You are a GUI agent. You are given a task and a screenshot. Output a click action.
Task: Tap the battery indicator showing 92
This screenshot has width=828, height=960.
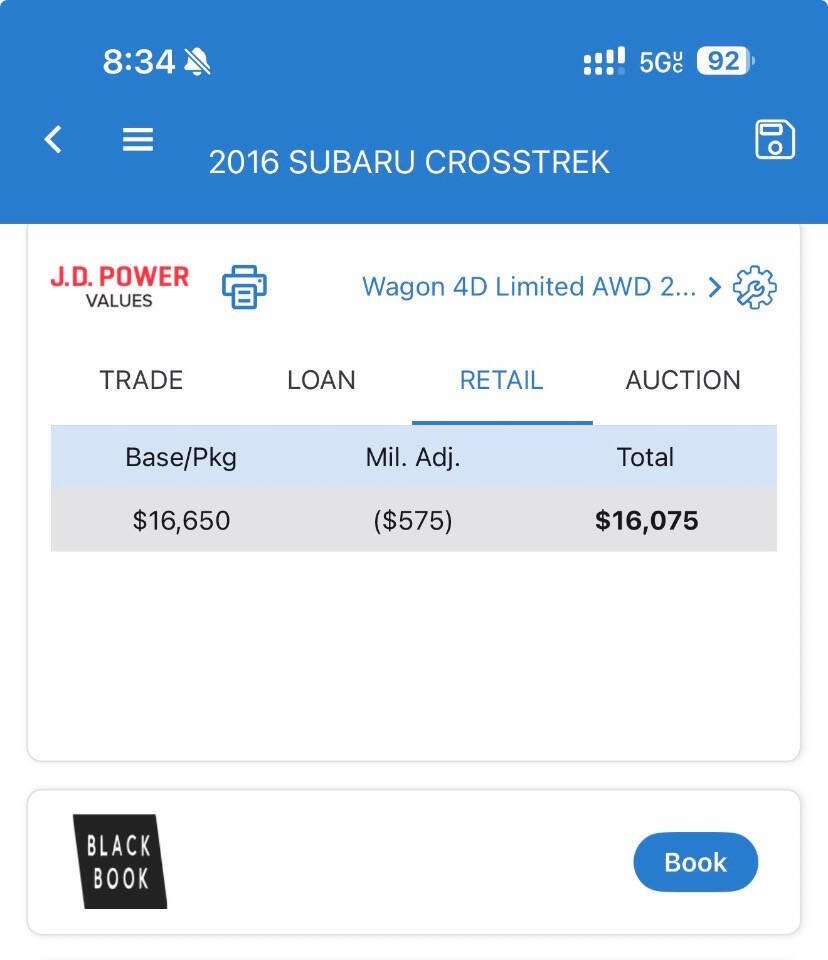click(x=723, y=61)
